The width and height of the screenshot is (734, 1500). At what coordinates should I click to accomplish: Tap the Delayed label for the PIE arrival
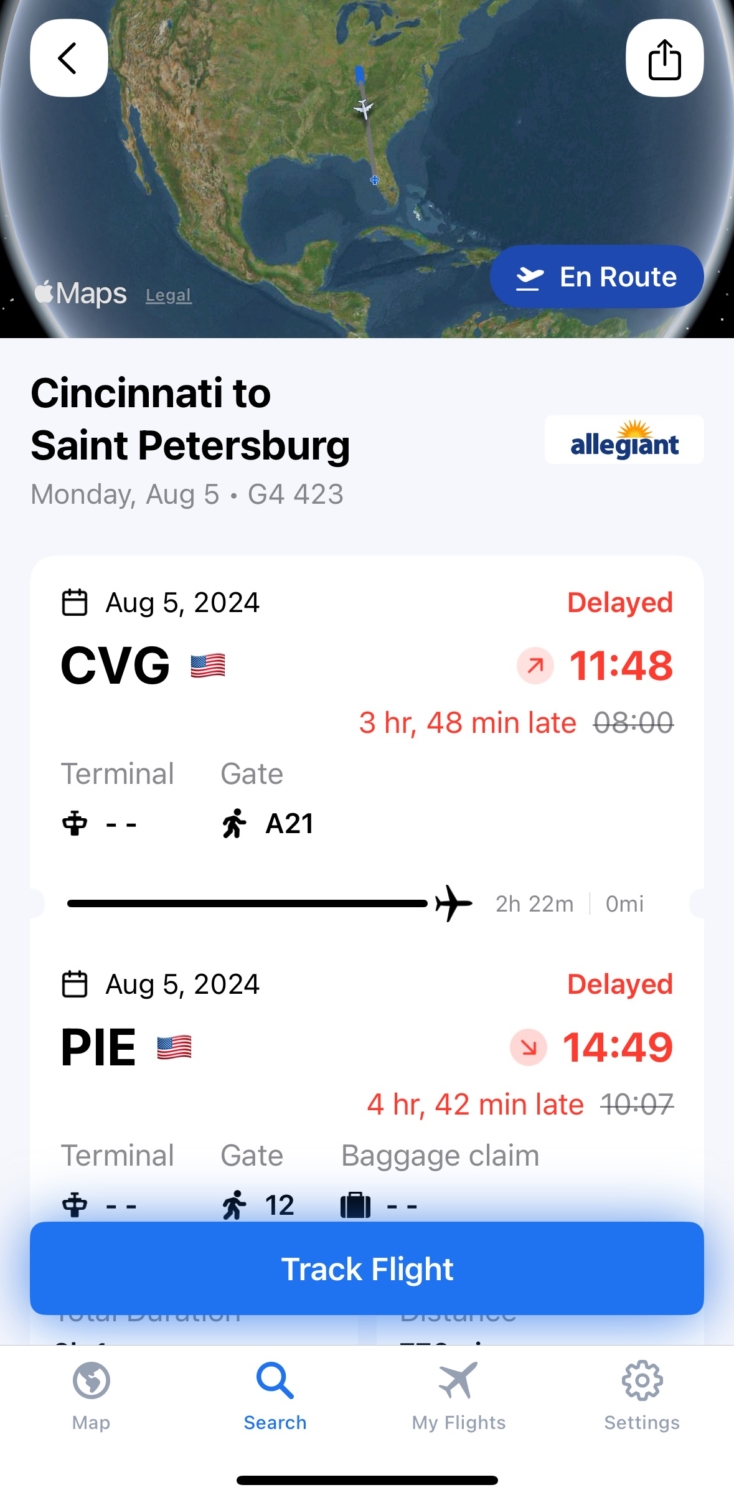tap(619, 984)
